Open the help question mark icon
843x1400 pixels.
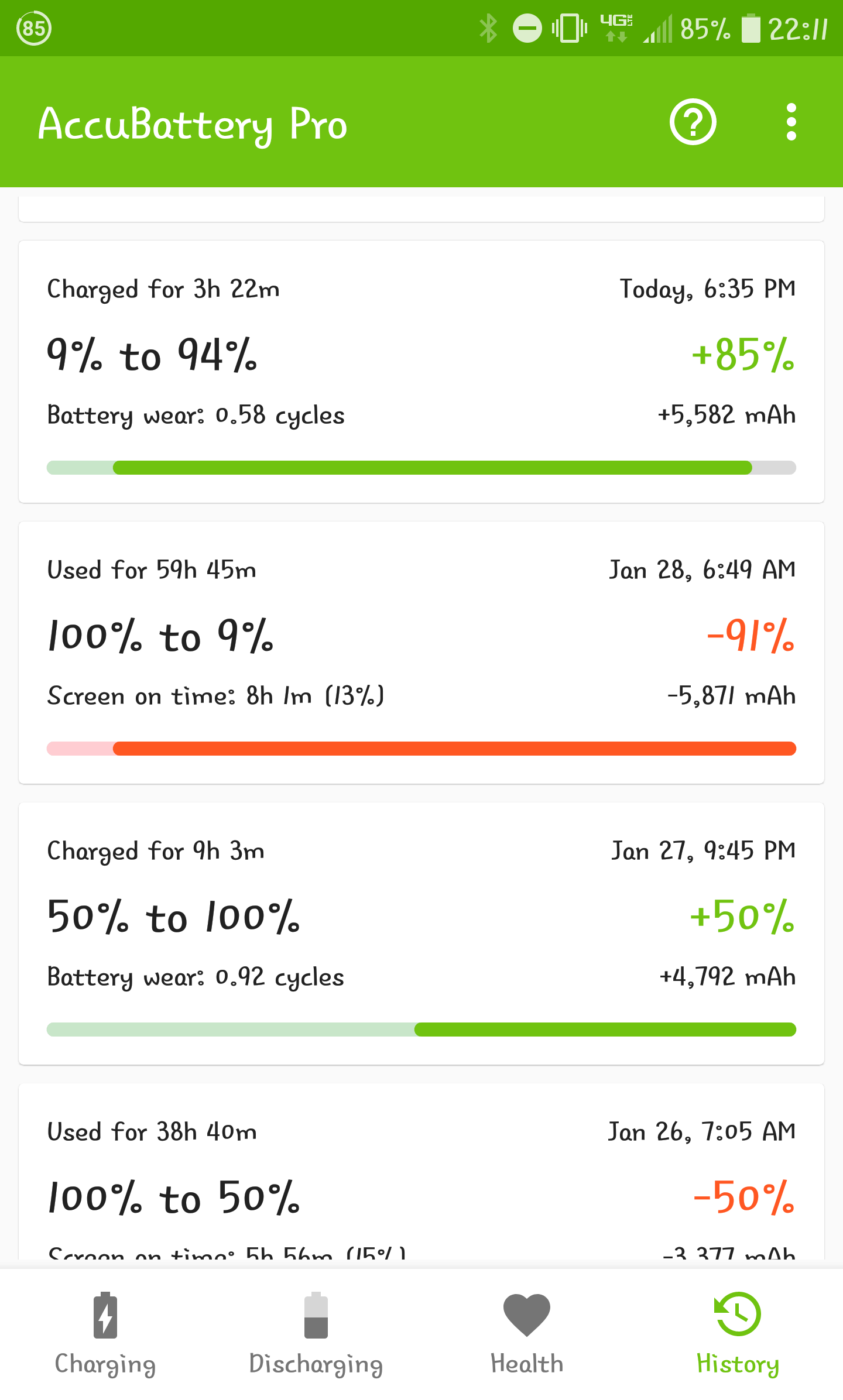(693, 122)
